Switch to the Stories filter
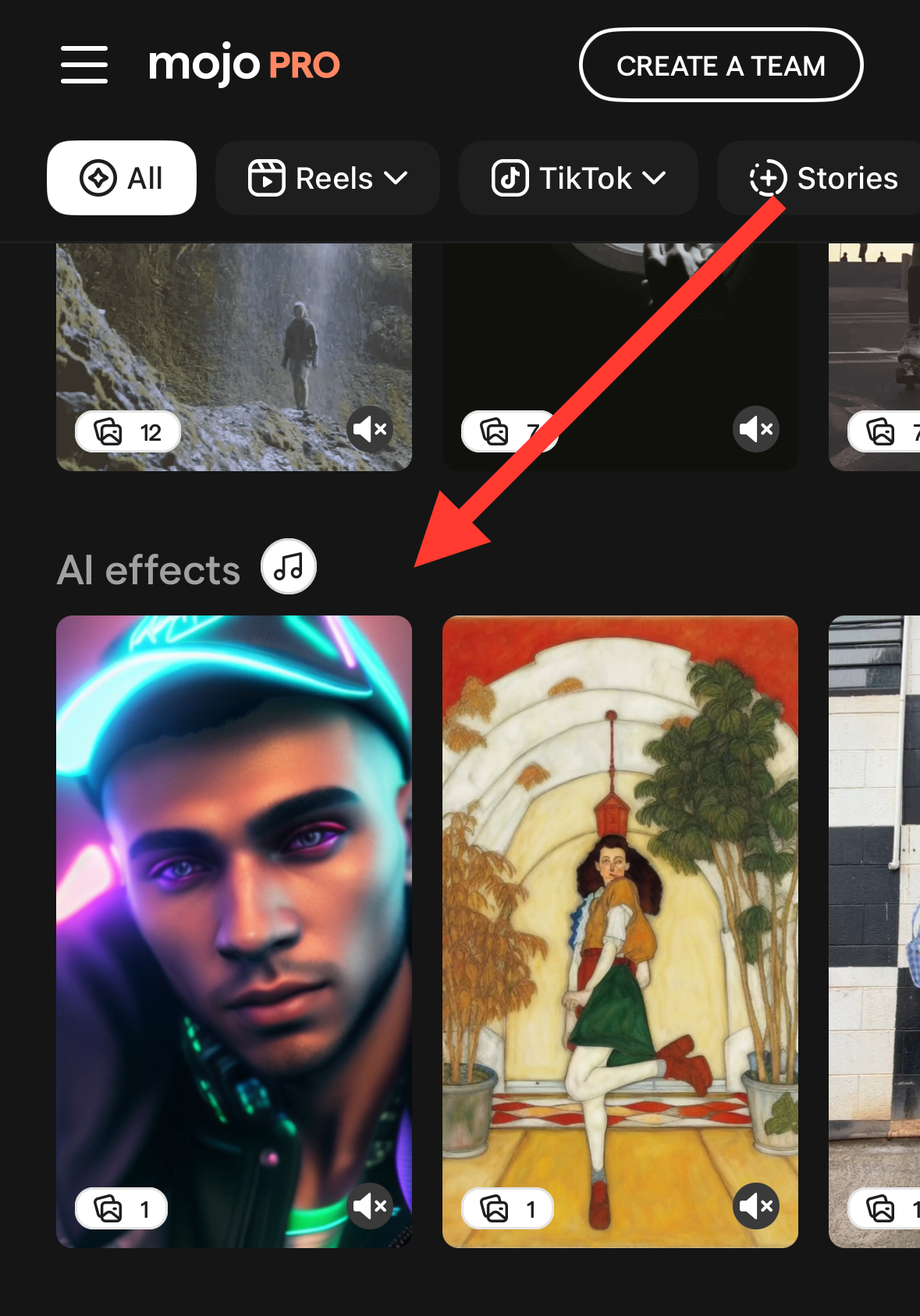920x1316 pixels. click(823, 178)
